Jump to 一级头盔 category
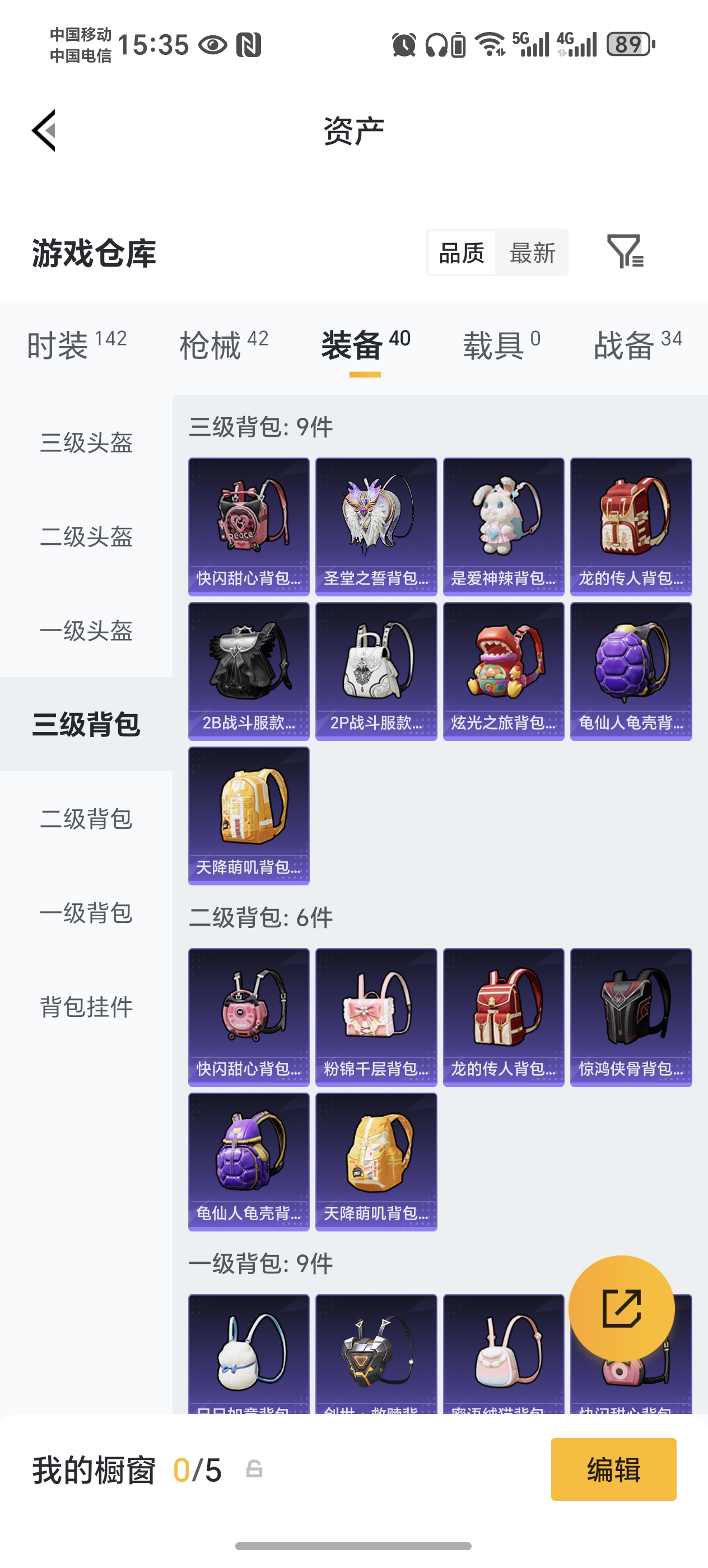Image resolution: width=708 pixels, height=1568 pixels. tap(86, 631)
